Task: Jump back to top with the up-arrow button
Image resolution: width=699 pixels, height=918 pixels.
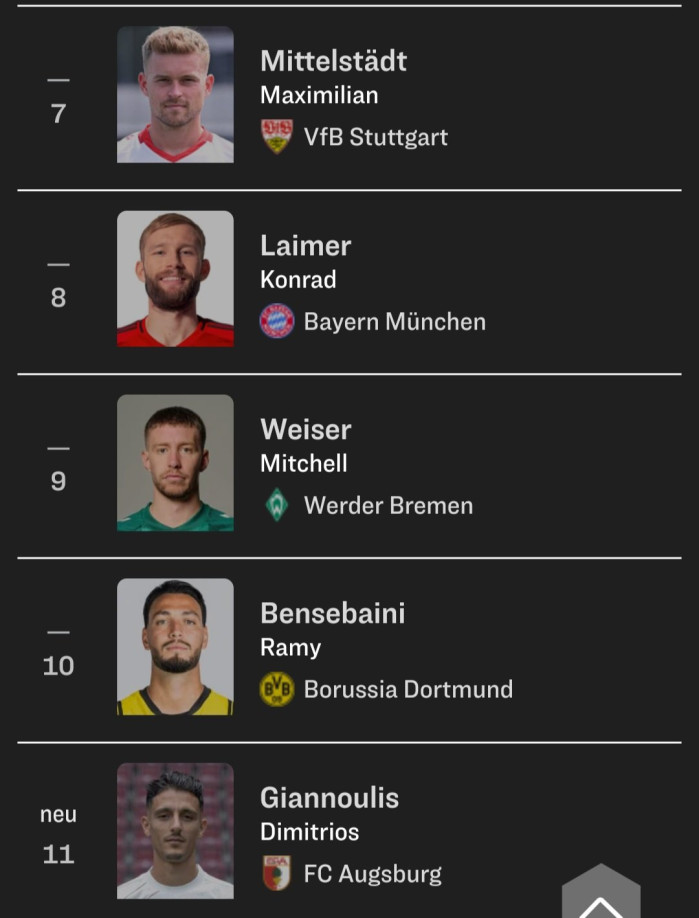Action: [x=600, y=895]
